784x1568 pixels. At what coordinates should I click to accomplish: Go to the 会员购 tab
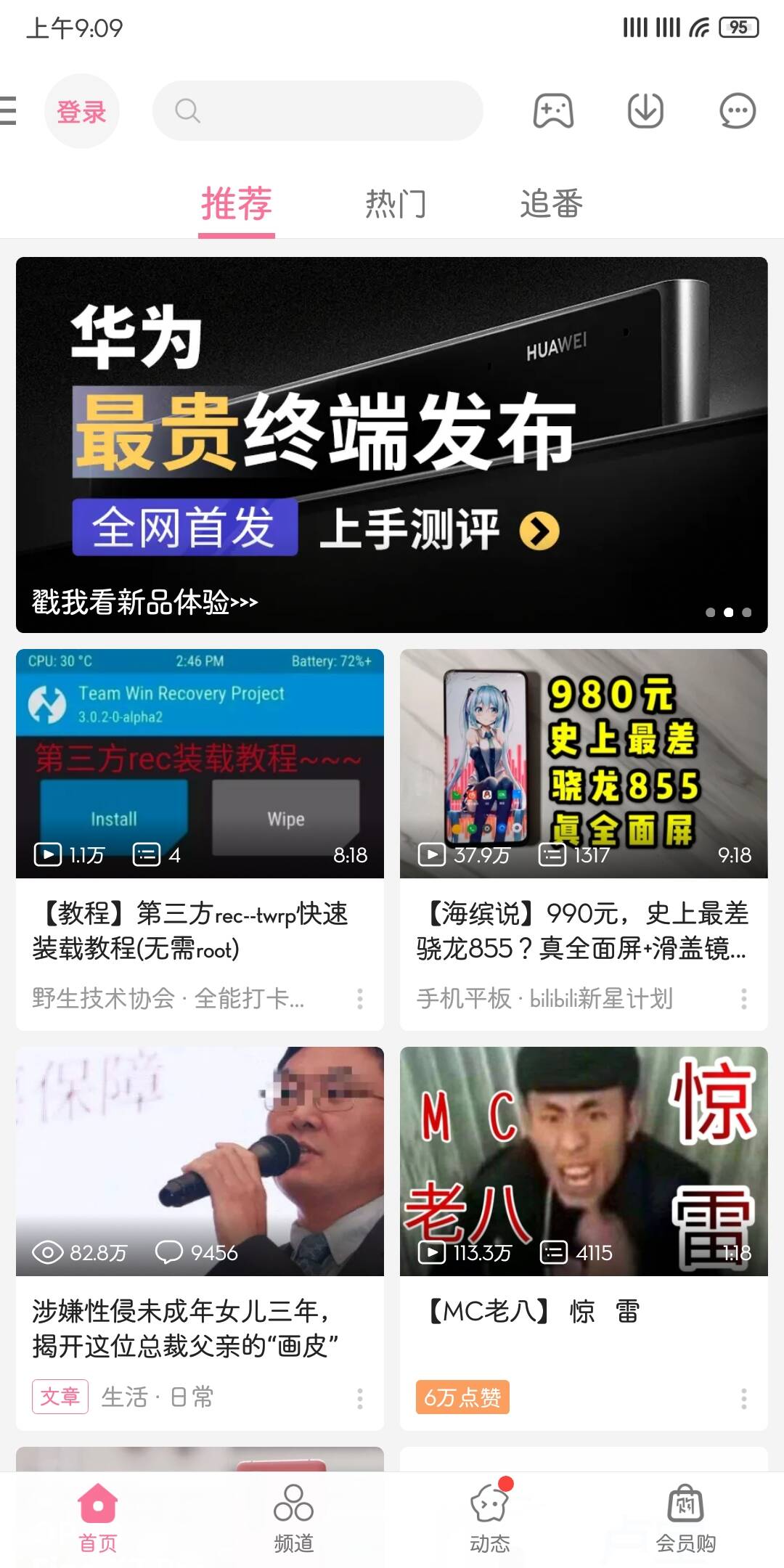685,1519
